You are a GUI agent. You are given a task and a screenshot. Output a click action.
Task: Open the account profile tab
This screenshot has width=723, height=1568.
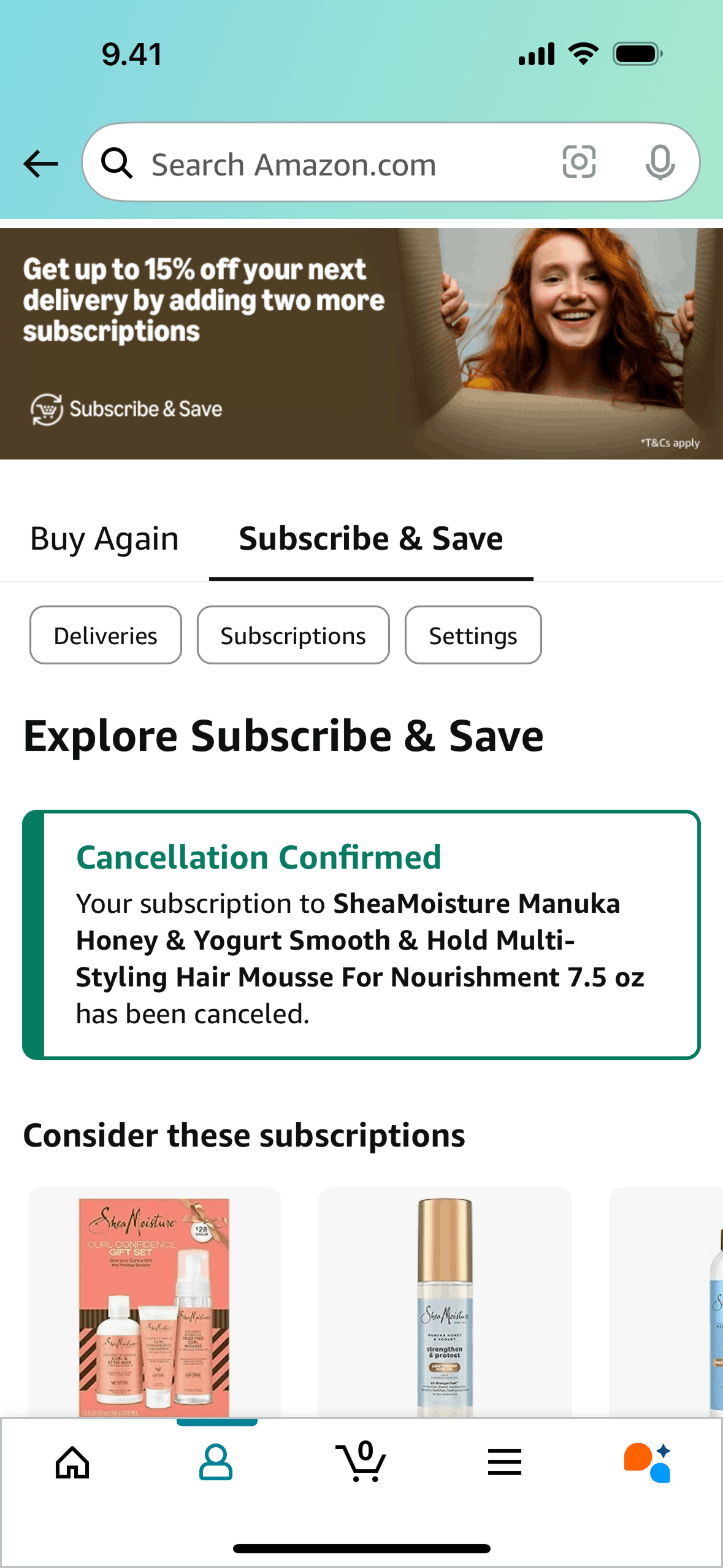tap(216, 1463)
